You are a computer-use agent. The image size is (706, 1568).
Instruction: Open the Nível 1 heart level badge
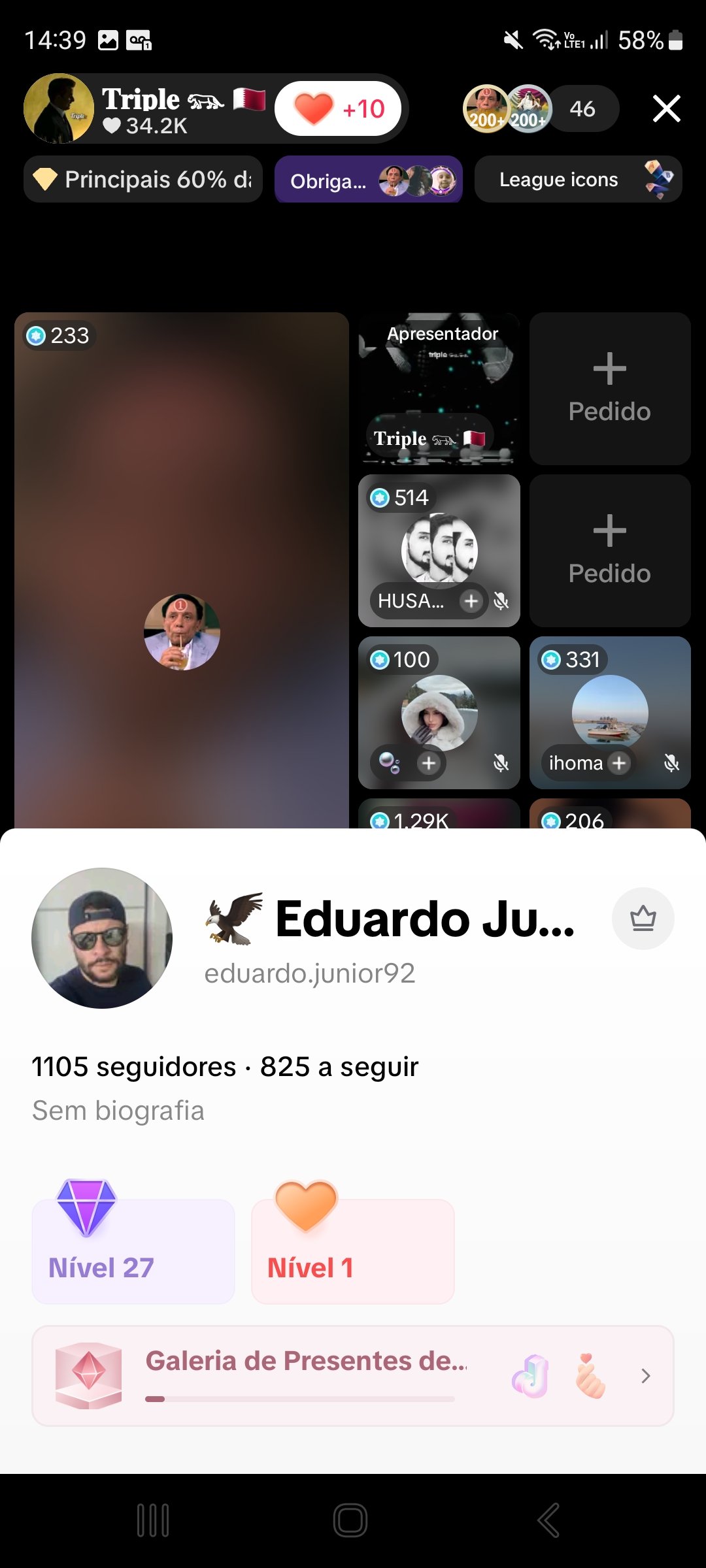(x=352, y=1250)
